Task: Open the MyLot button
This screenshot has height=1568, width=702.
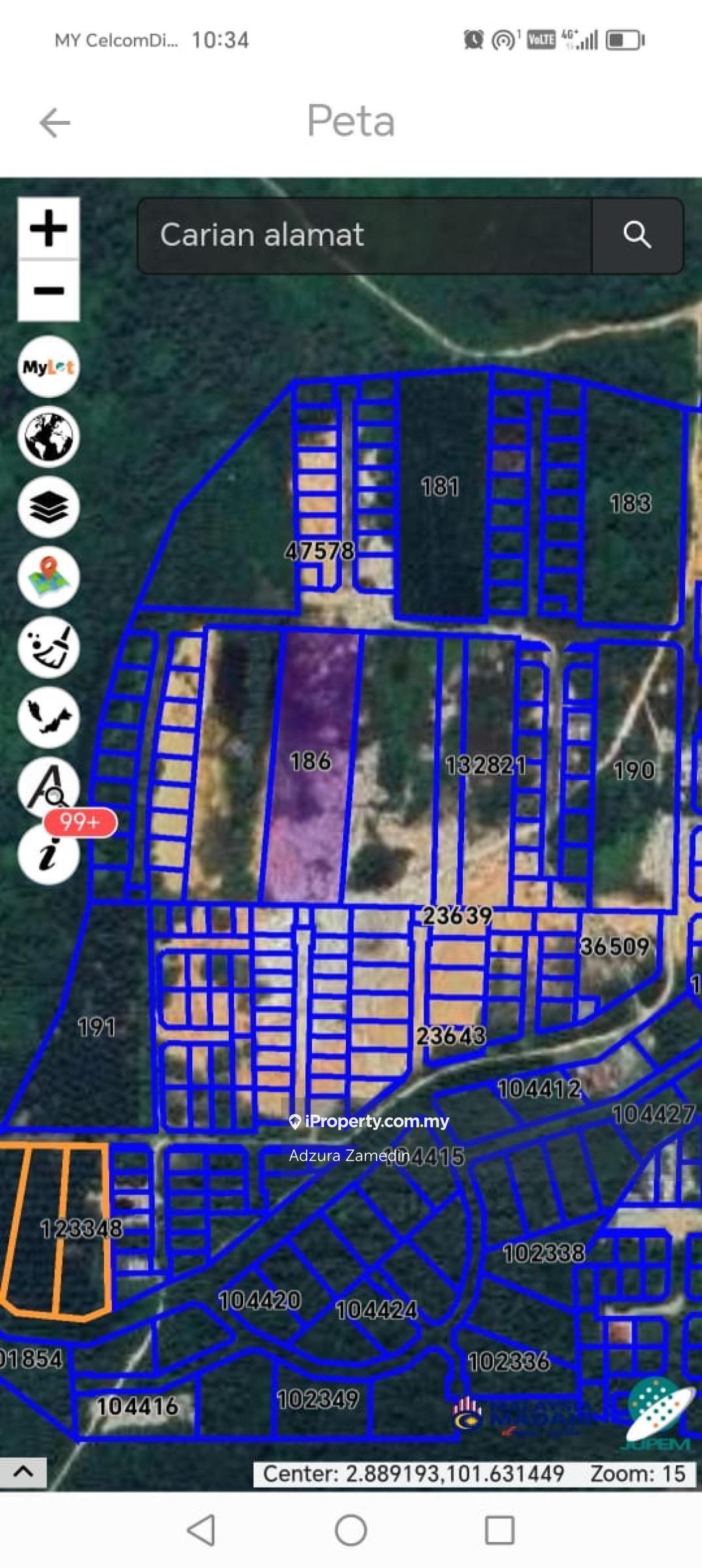Action: [x=49, y=367]
